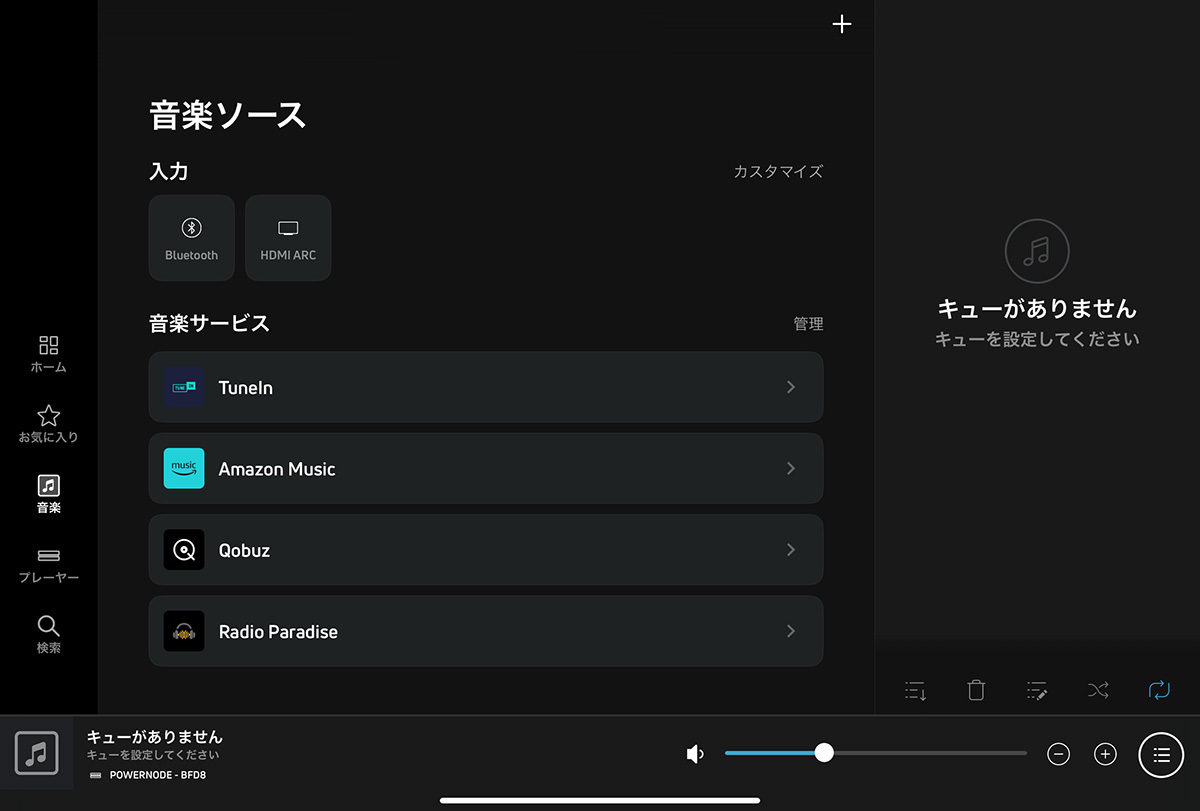Open カスタマイズ for inputs
This screenshot has width=1200, height=811.
coord(778,171)
